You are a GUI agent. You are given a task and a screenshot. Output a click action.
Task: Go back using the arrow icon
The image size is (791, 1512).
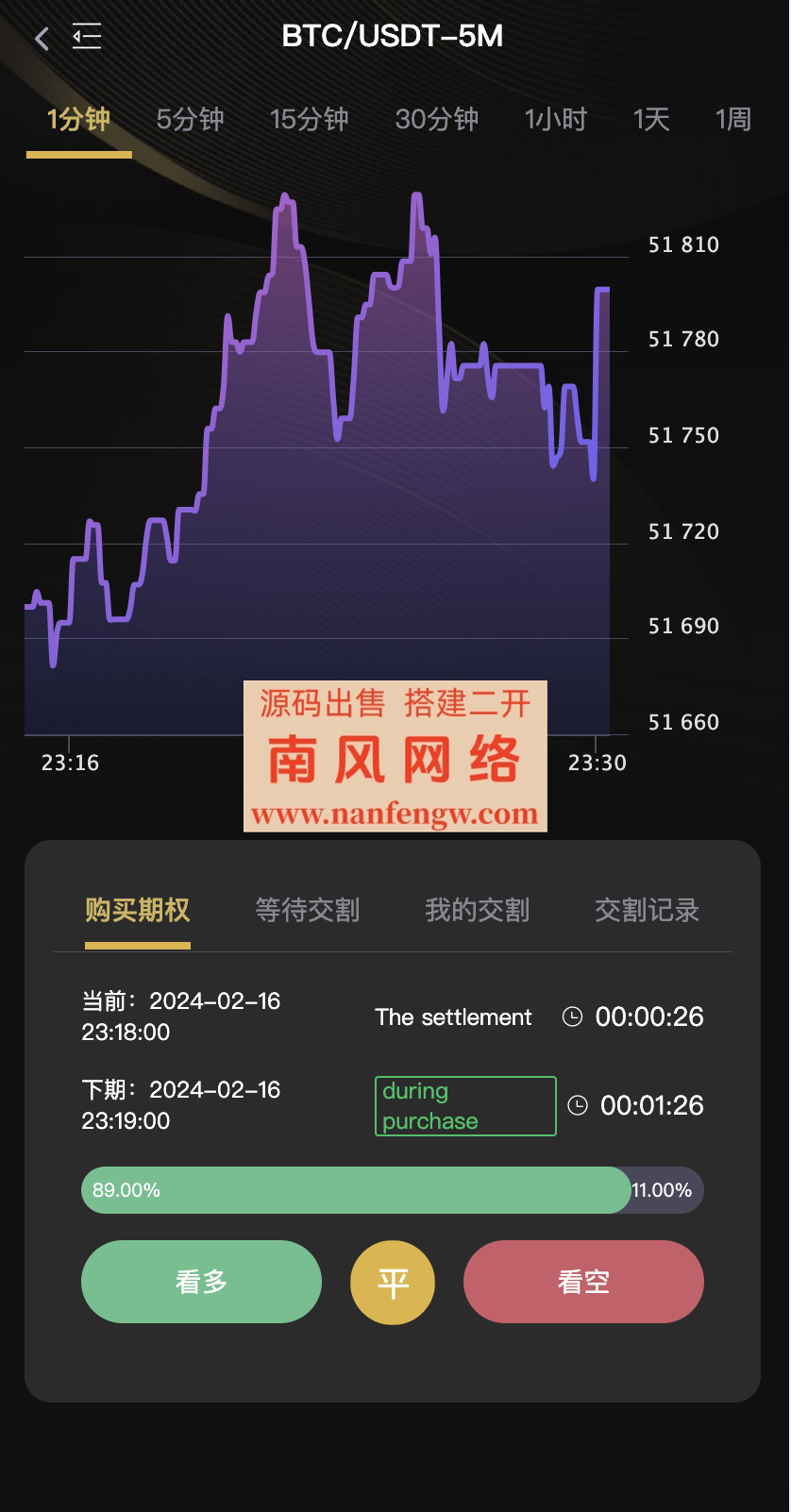click(x=42, y=38)
